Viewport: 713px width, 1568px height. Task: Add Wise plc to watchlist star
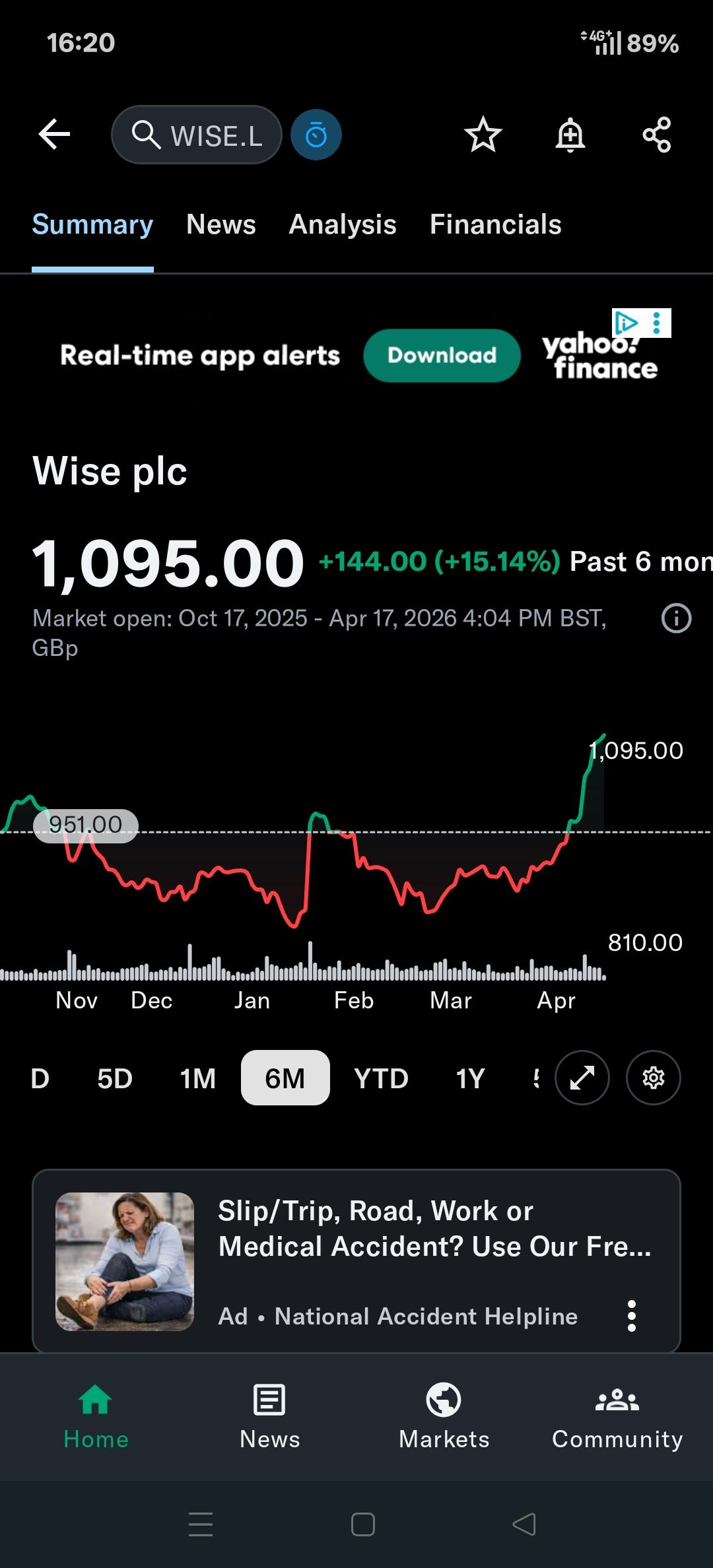[x=483, y=135]
